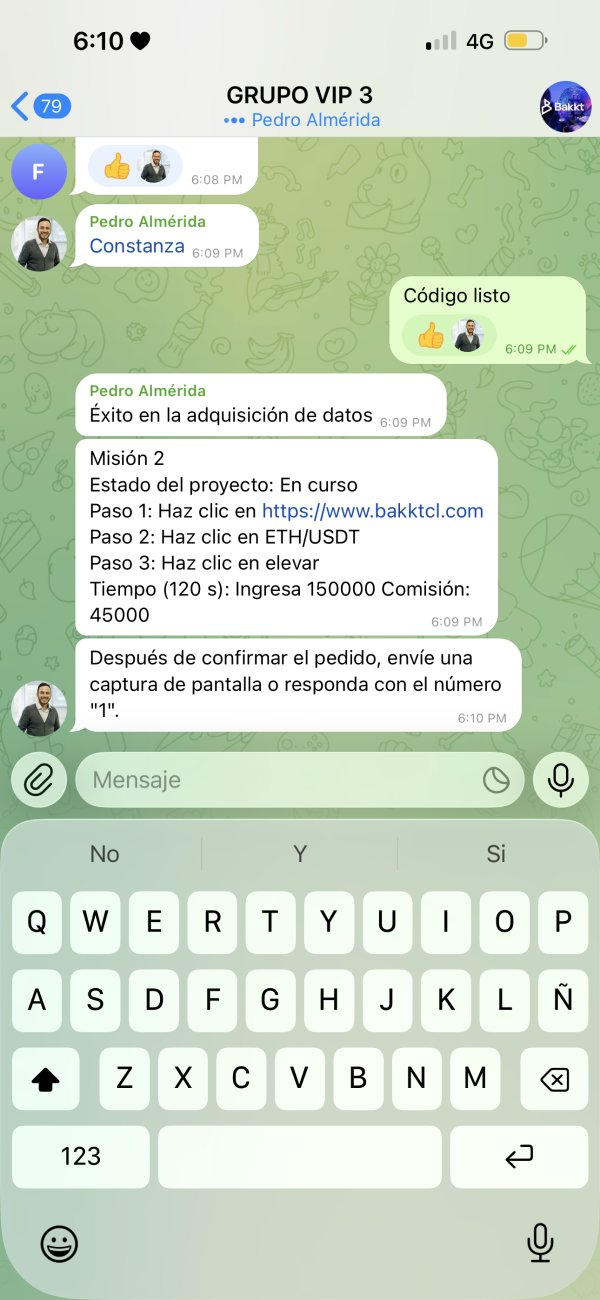Tap the shift key

[46, 1079]
